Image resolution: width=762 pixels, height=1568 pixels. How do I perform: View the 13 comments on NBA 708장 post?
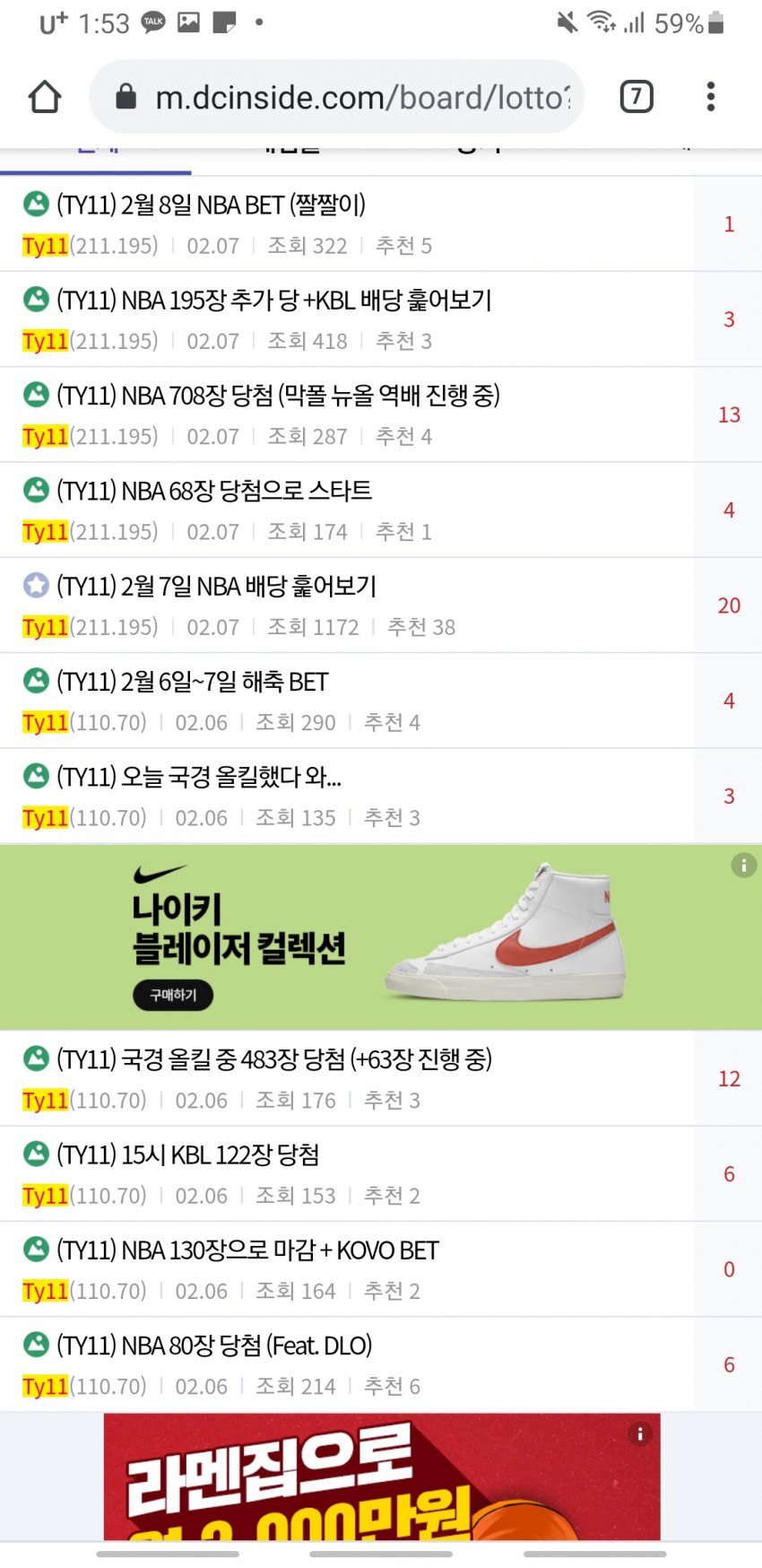click(728, 414)
